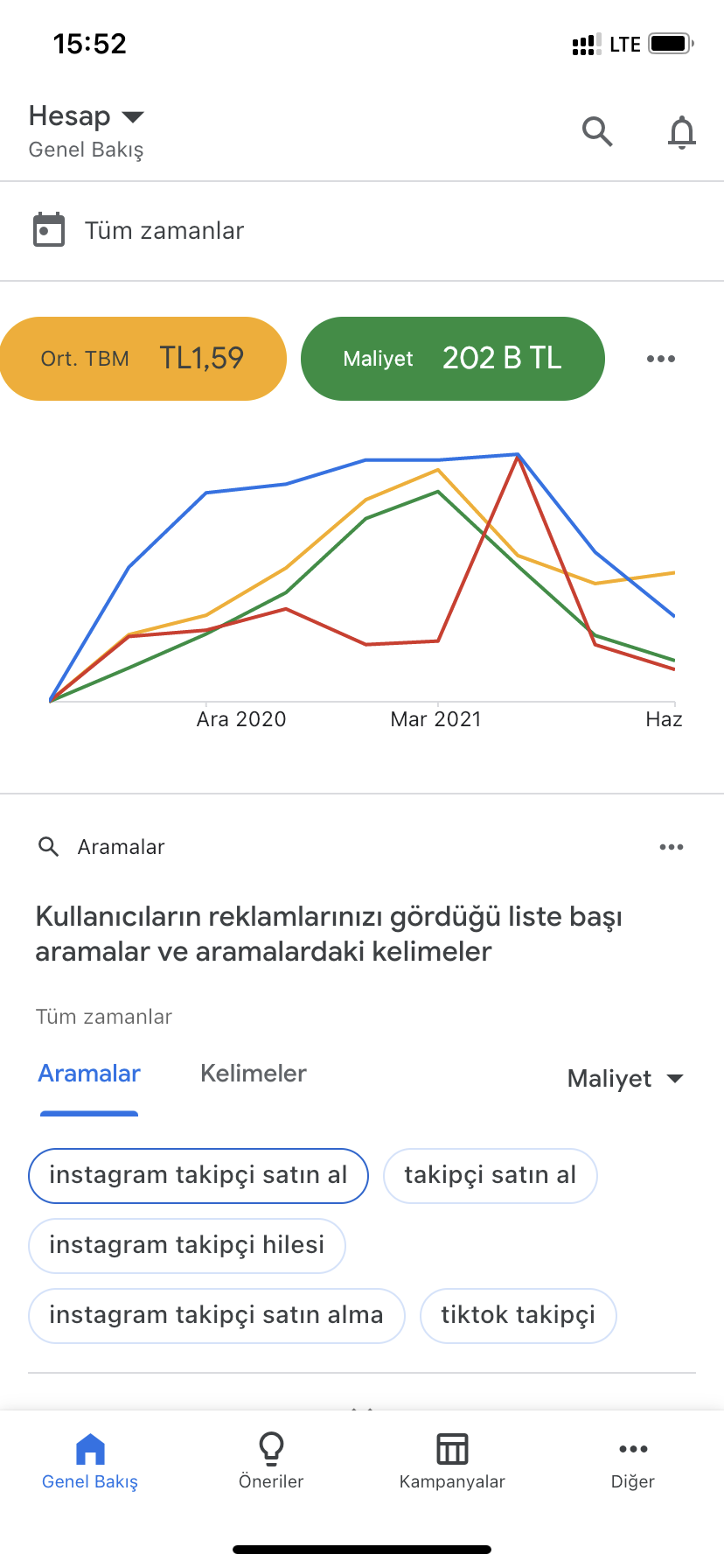Open Aramalar card overflow menu
This screenshot has height=1568, width=724.
pos(672,847)
